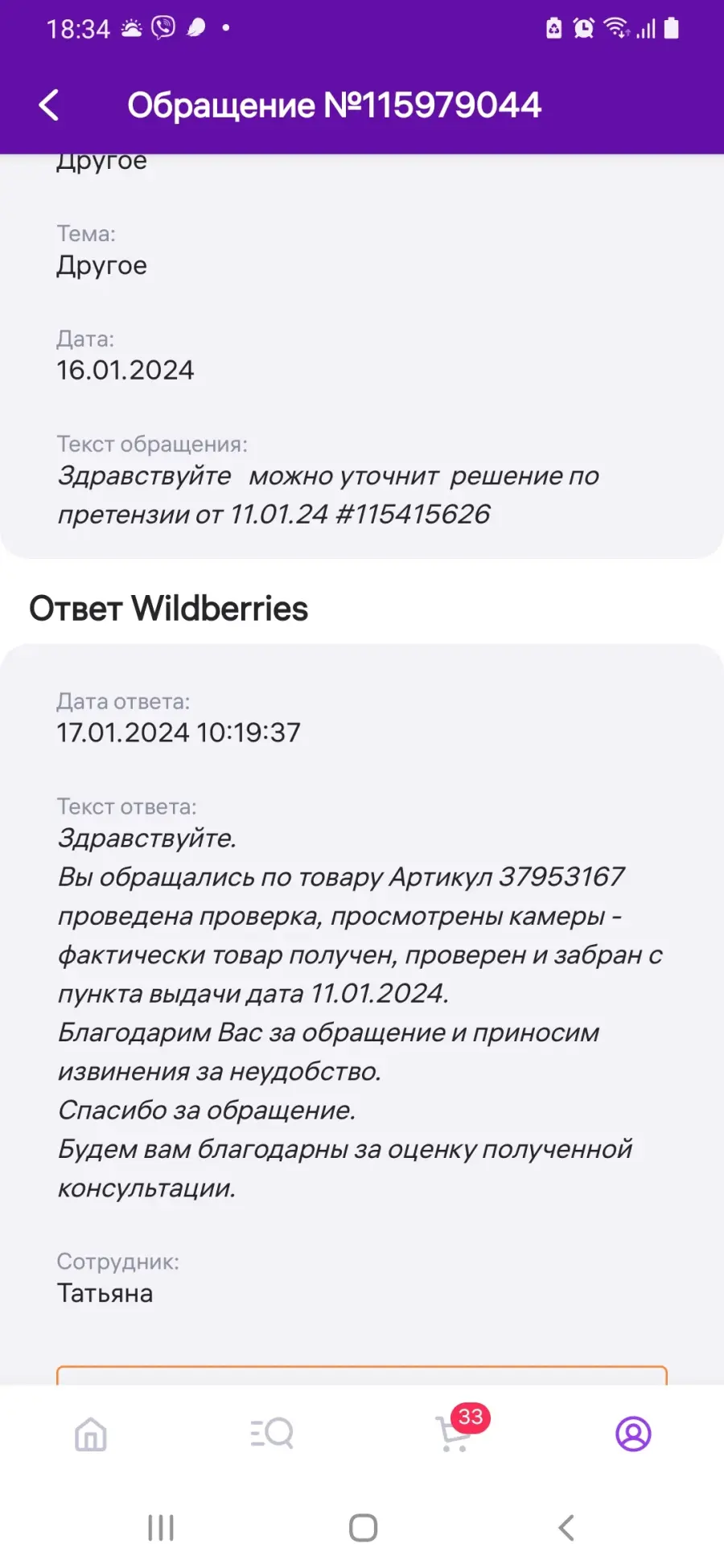Screen dimensions: 724x1568
Task: Switch to the profile tab
Action: [633, 1434]
